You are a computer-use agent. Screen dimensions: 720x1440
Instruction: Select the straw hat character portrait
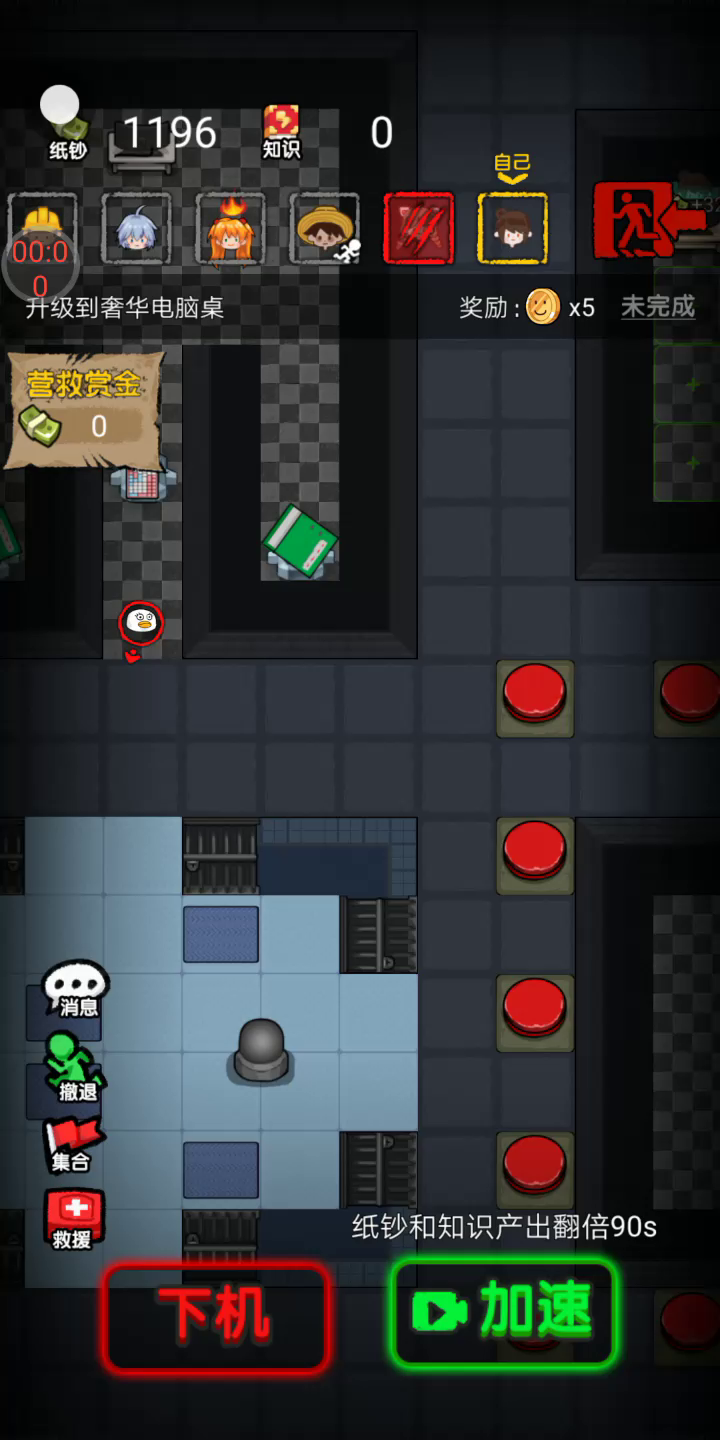point(325,229)
